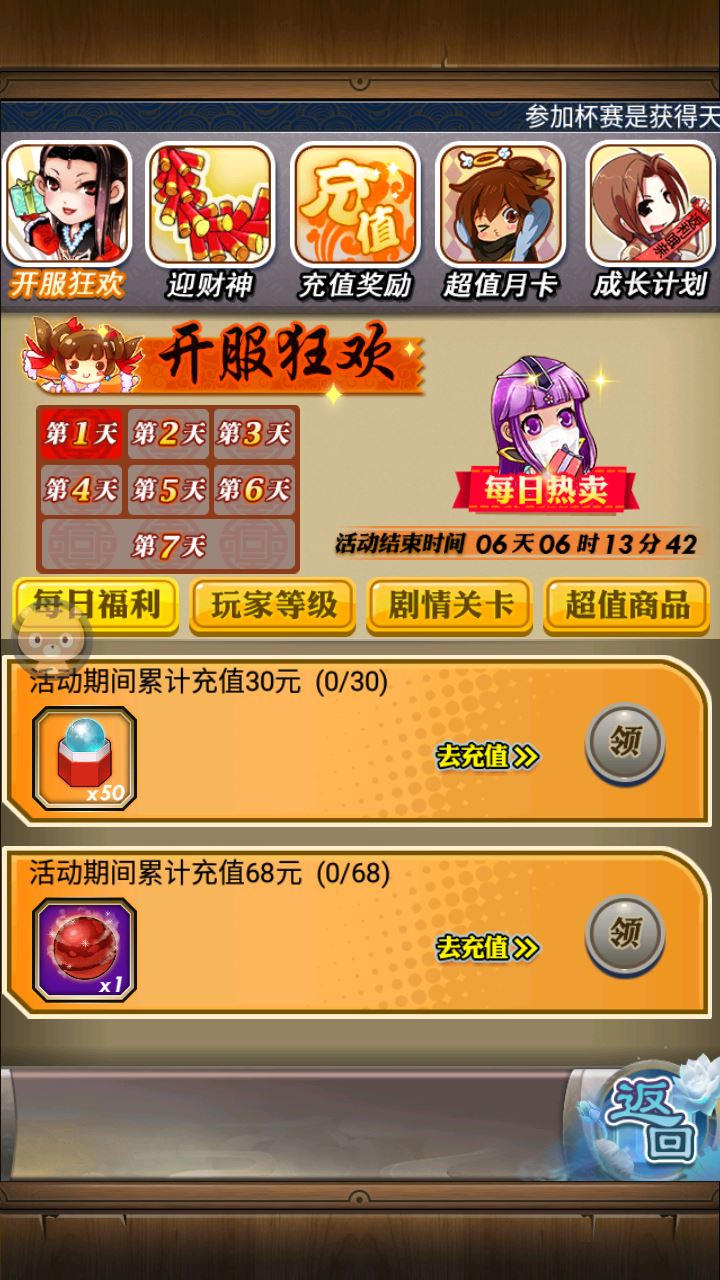
Task: Open 充值奖励 recharge rewards
Action: (x=355, y=220)
